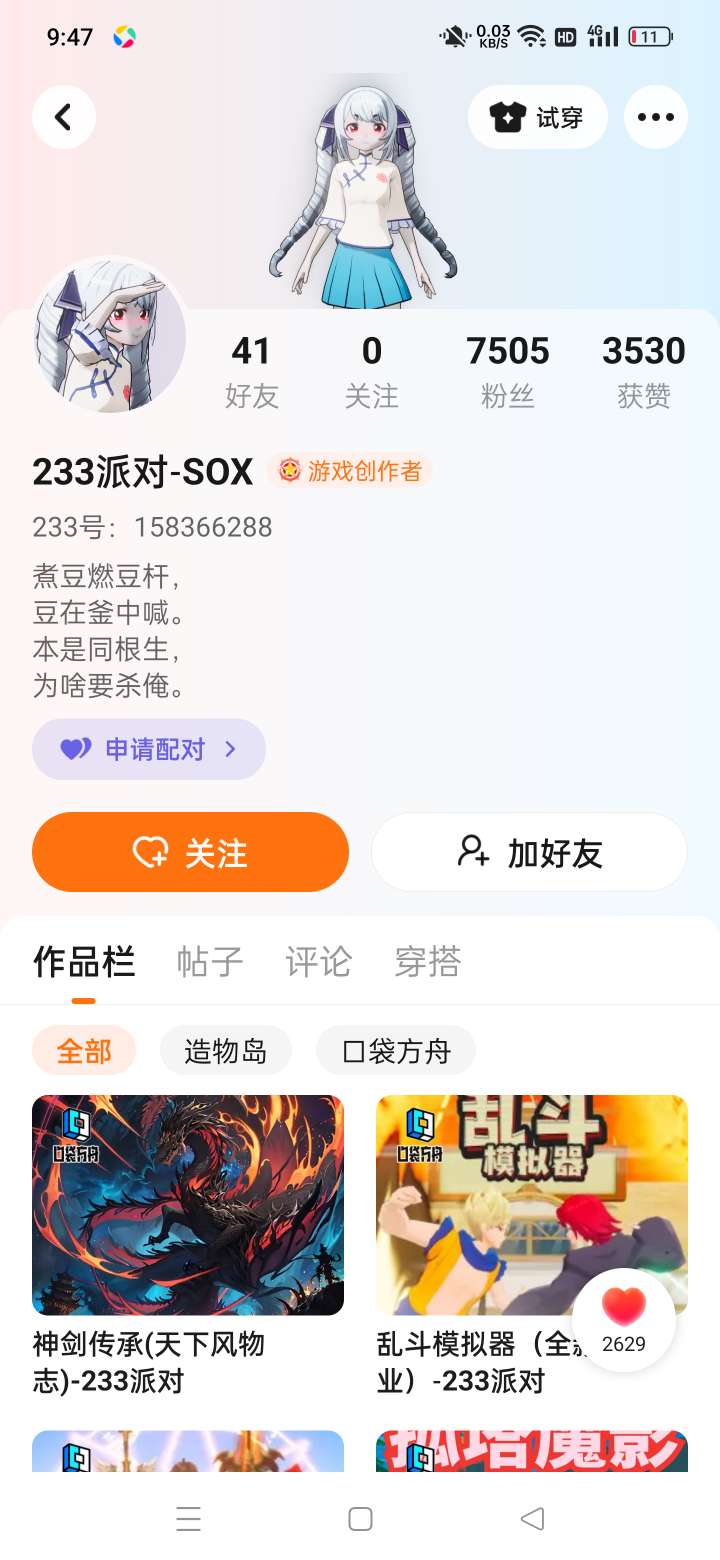Switch to the 帖子 tab
This screenshot has height=1560, width=720.
pyautogui.click(x=210, y=962)
